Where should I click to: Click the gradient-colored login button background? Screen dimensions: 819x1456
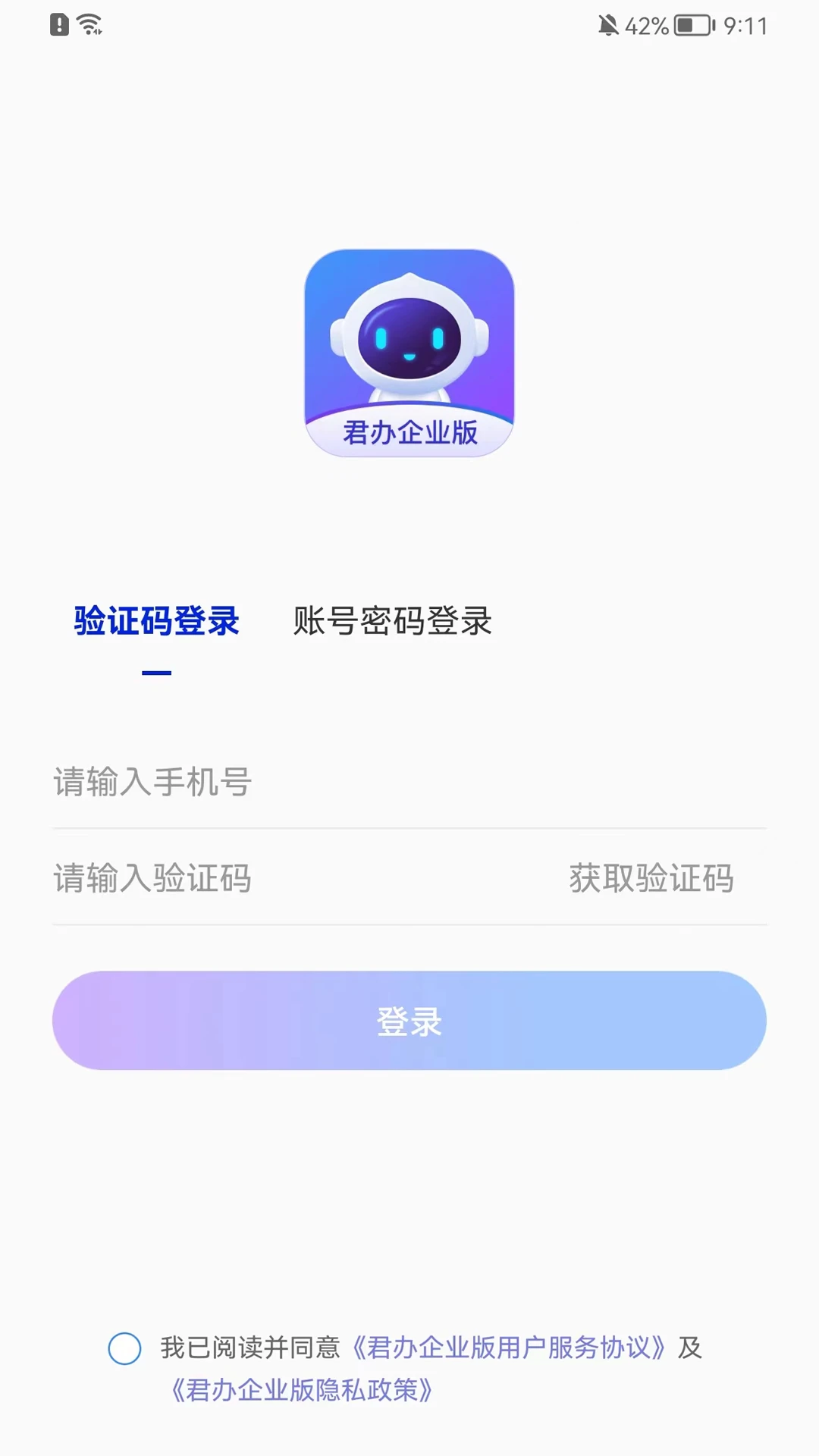[x=409, y=1020]
